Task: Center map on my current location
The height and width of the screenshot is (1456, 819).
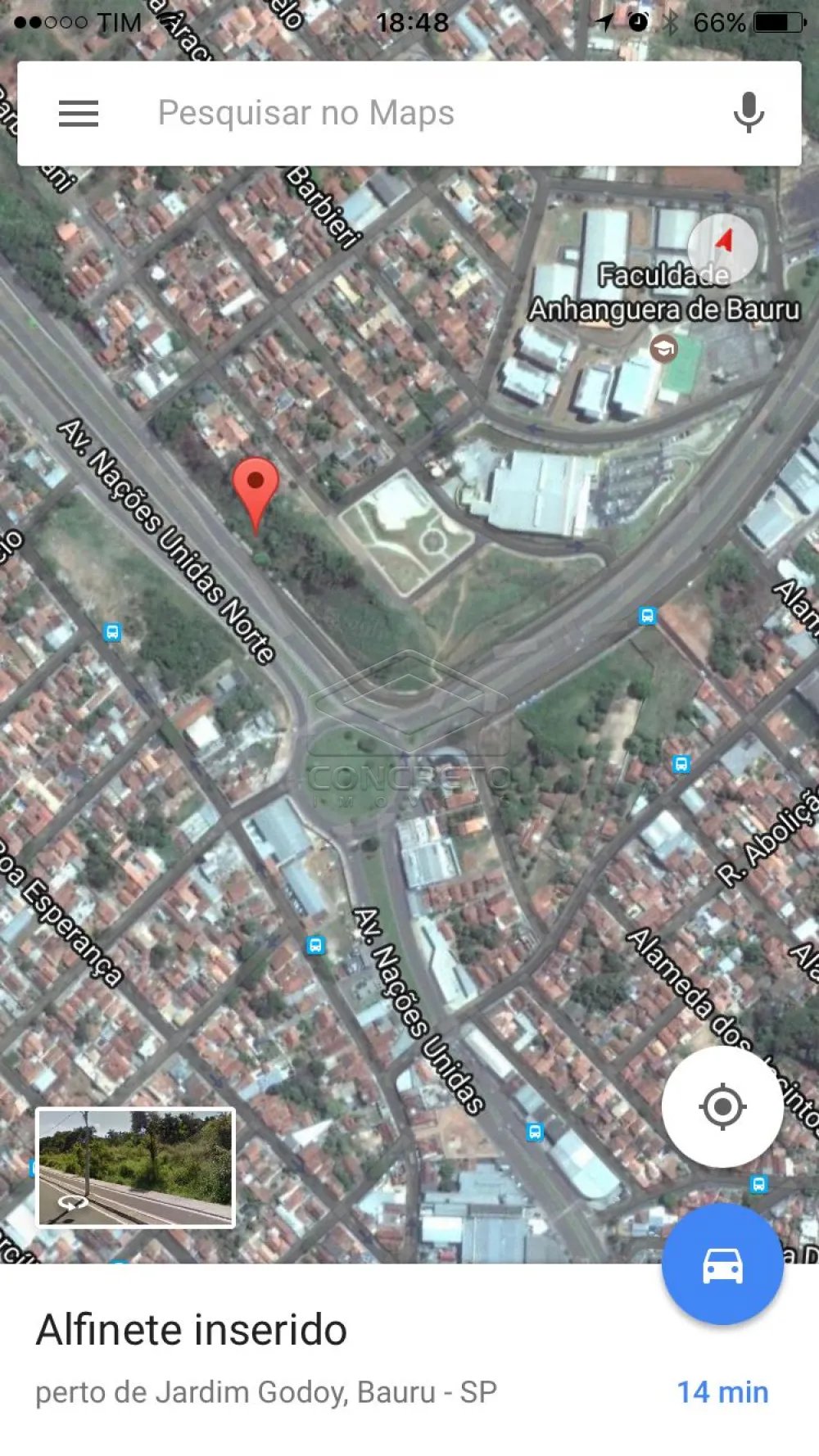Action: [722, 1106]
